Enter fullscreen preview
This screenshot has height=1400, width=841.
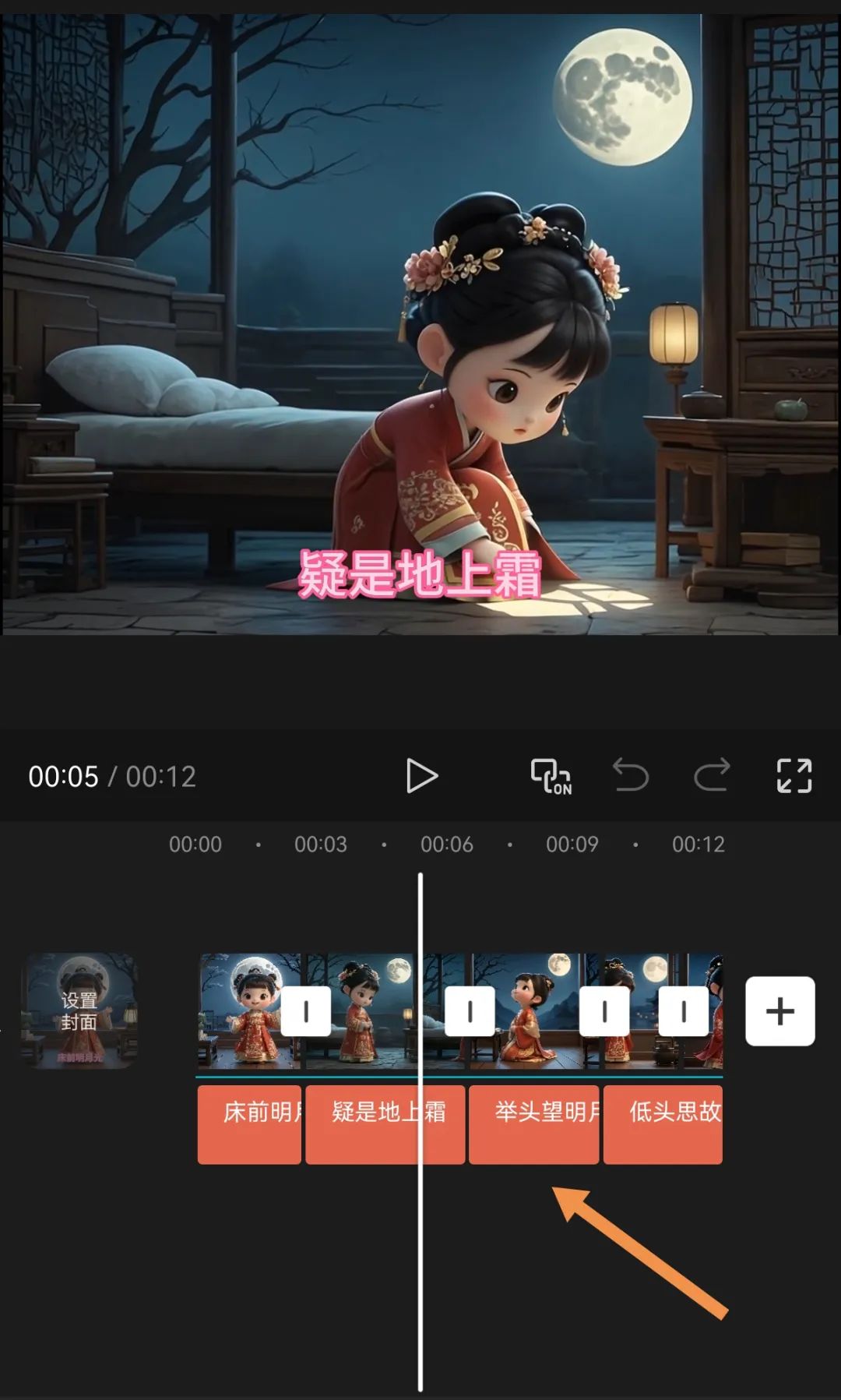pyautogui.click(x=793, y=776)
